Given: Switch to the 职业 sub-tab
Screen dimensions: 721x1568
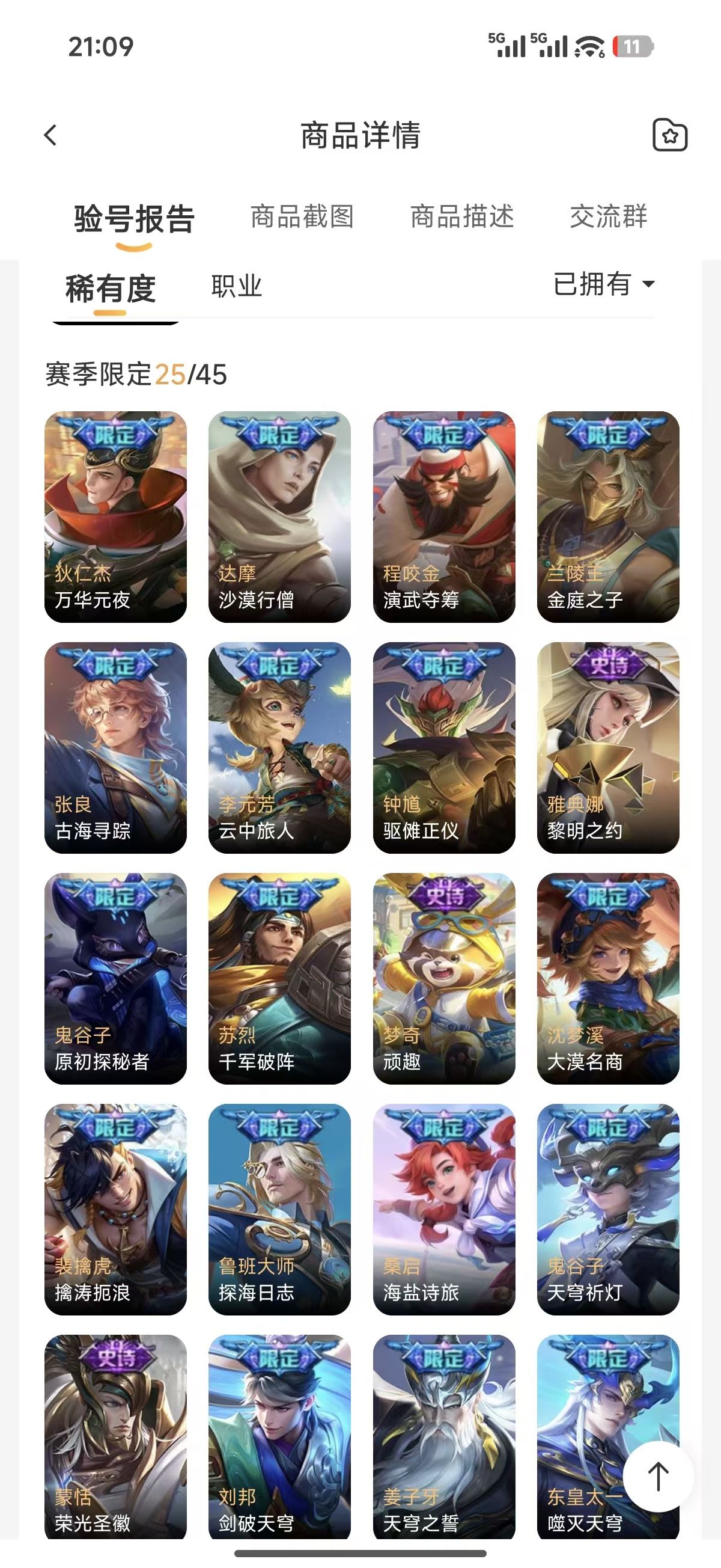Looking at the screenshot, I should (237, 286).
